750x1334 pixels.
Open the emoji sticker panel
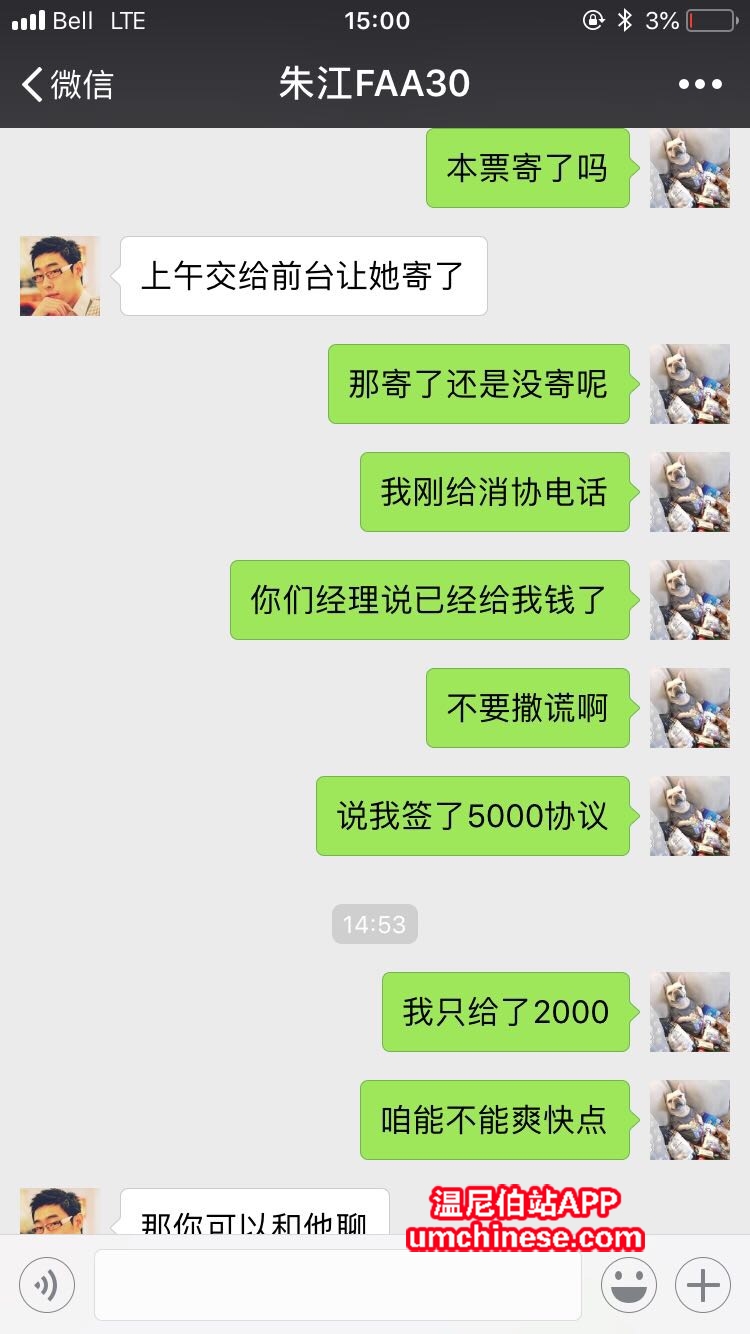coord(629,1285)
